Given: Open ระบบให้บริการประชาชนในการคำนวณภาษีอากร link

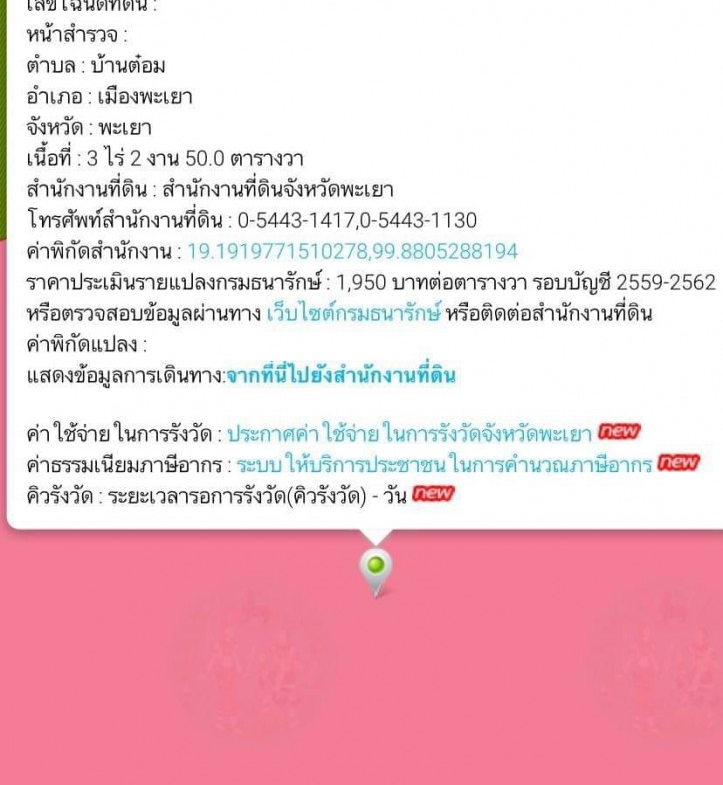Looking at the screenshot, I should [444, 464].
